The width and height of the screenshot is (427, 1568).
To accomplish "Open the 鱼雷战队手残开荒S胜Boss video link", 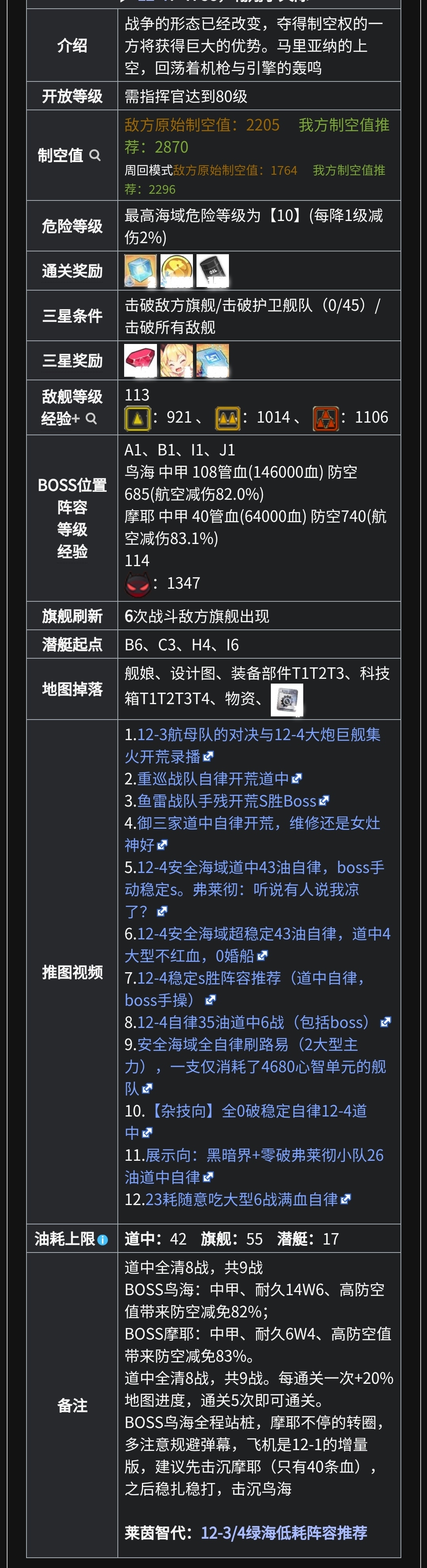I will pos(227,801).
